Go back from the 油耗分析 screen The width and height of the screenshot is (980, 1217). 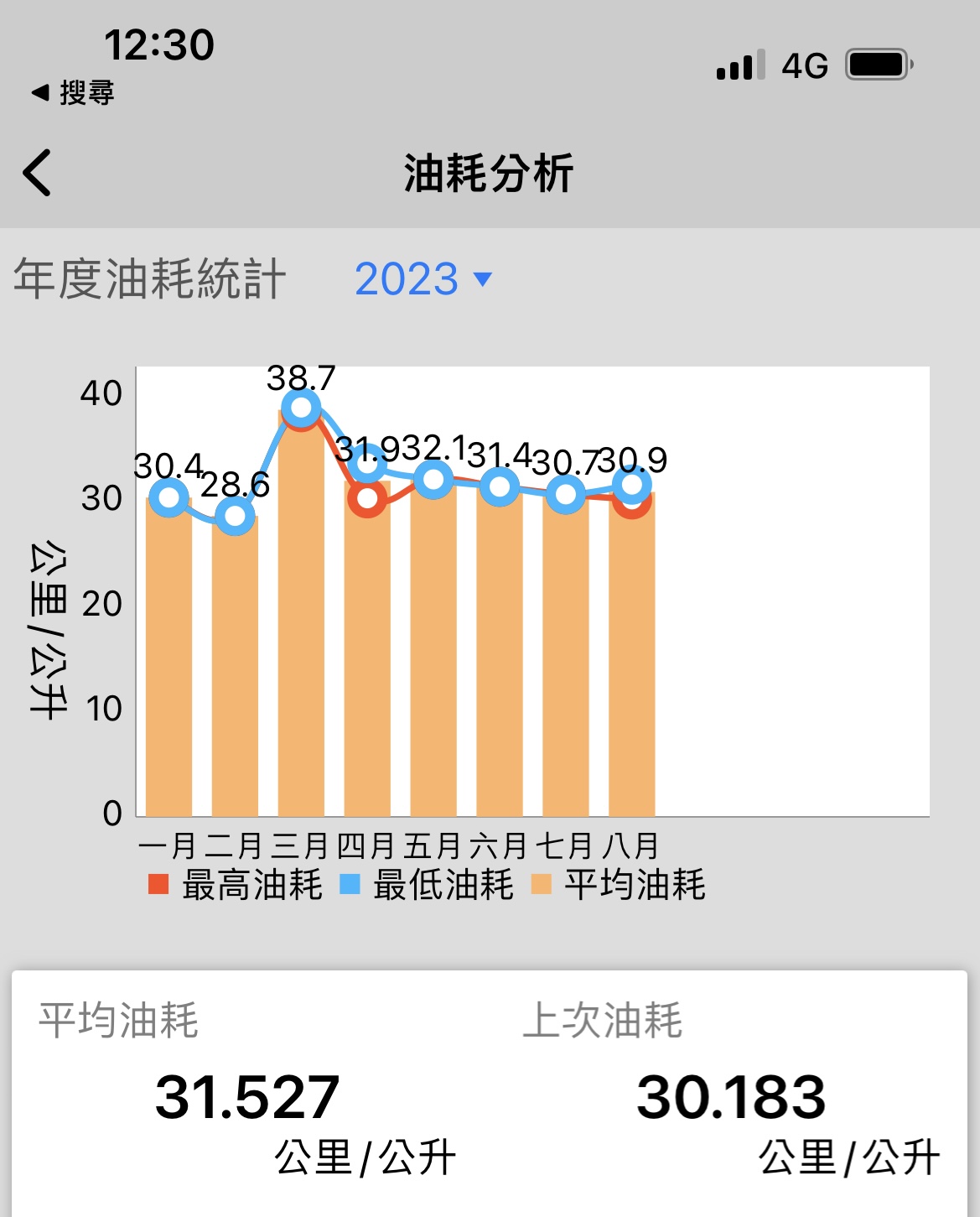(x=38, y=173)
